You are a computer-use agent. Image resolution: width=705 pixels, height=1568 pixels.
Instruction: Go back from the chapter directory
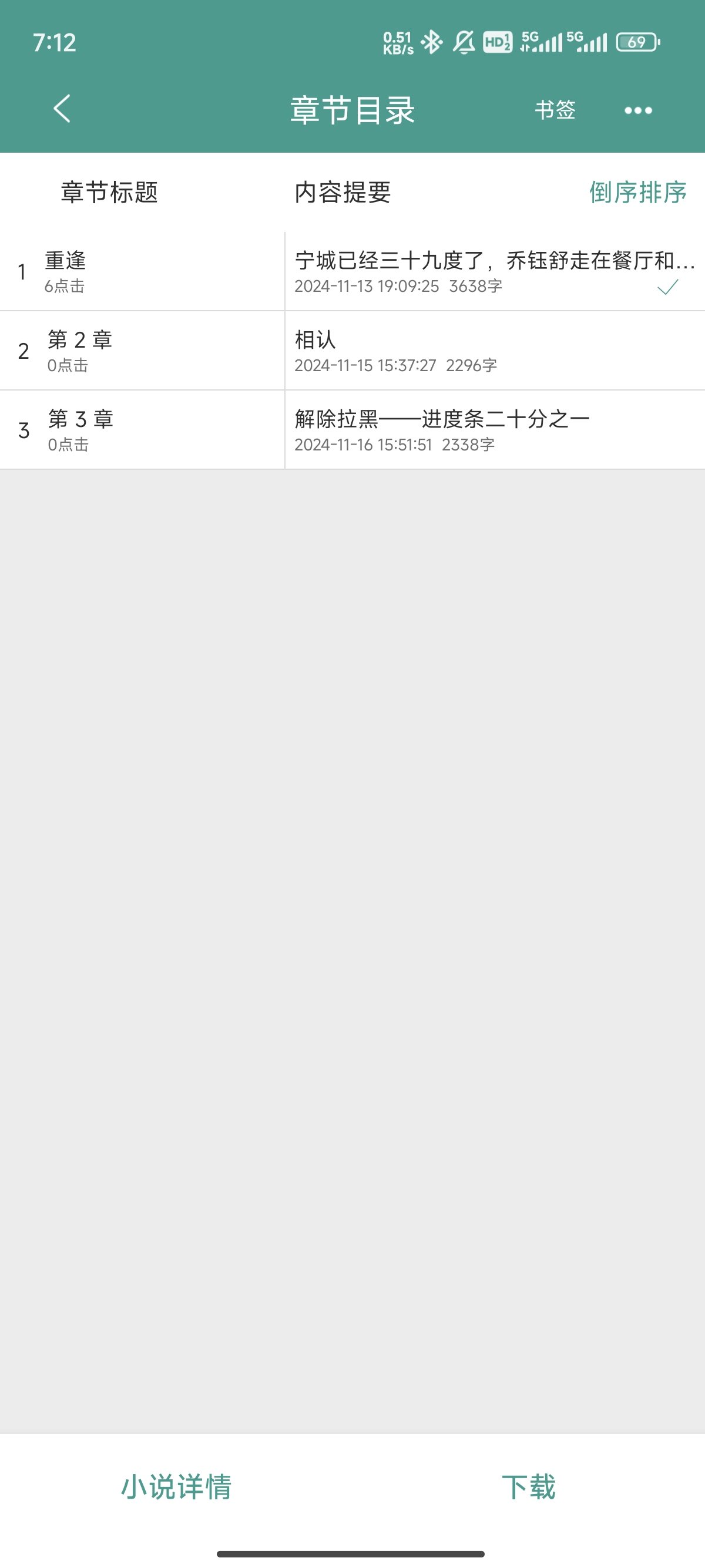(62, 110)
